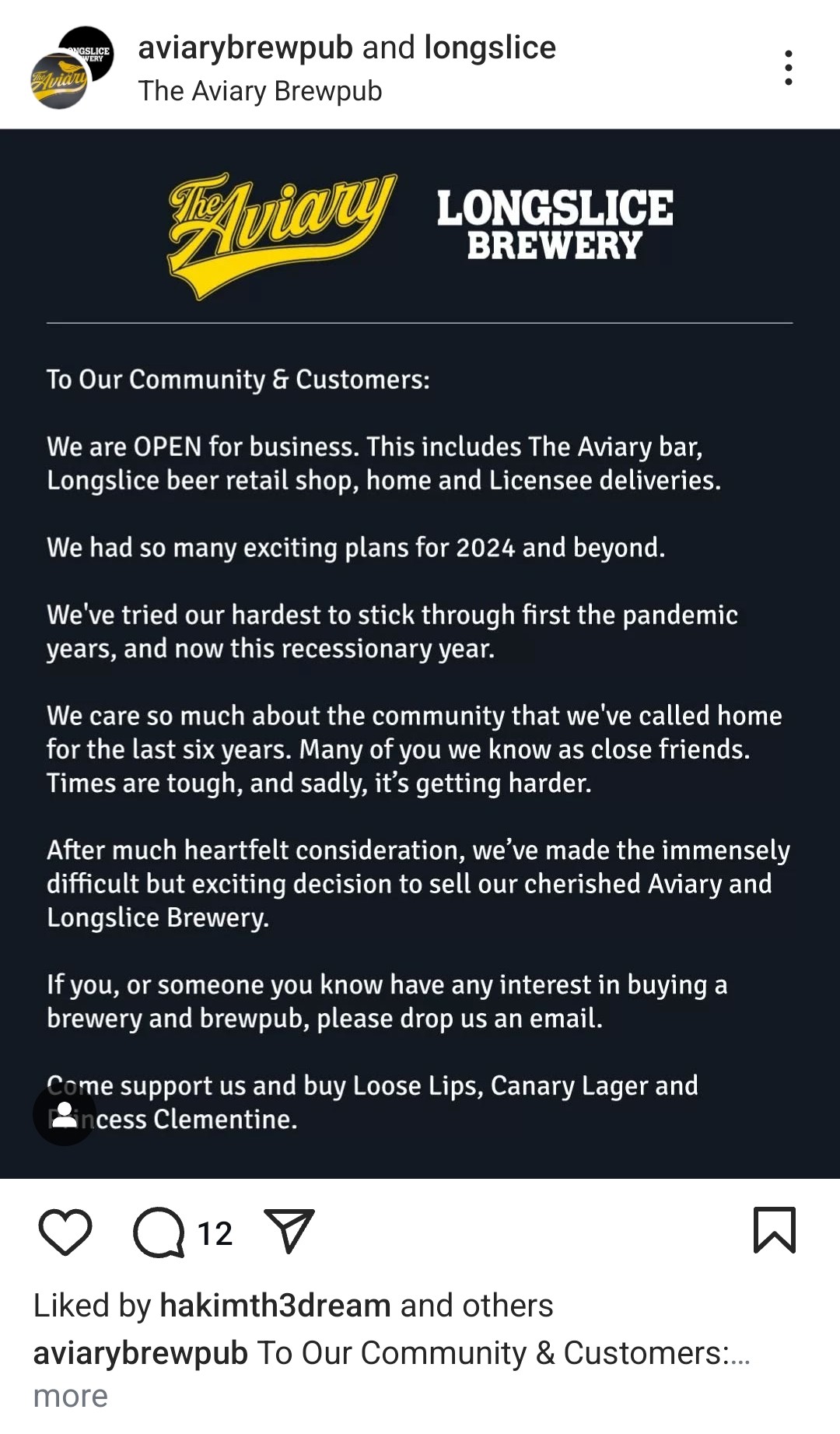Image resolution: width=840 pixels, height=1434 pixels.
Task: Open the post overflow menu
Action: tap(788, 68)
